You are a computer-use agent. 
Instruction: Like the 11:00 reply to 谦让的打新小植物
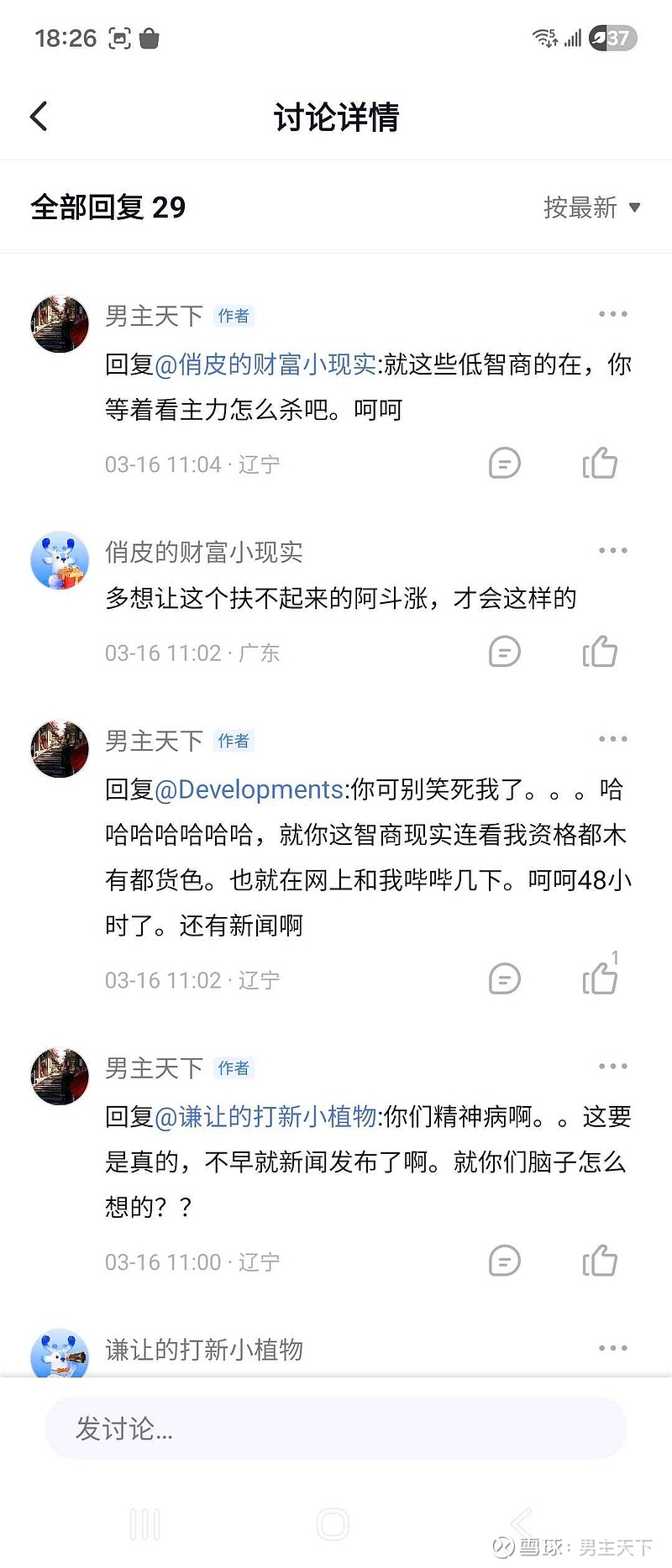click(x=600, y=1261)
